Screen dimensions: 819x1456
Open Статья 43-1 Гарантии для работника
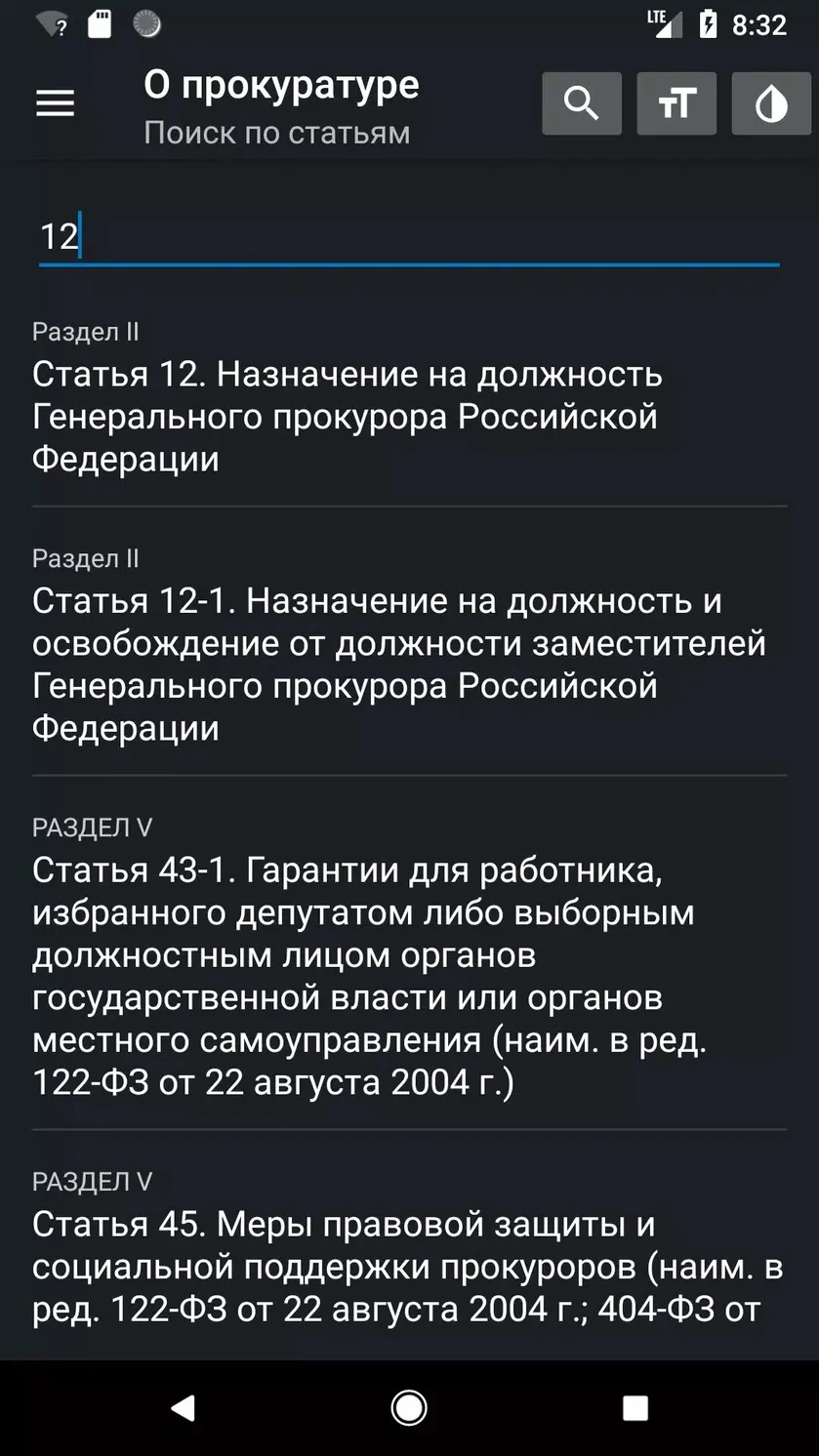[x=409, y=952]
